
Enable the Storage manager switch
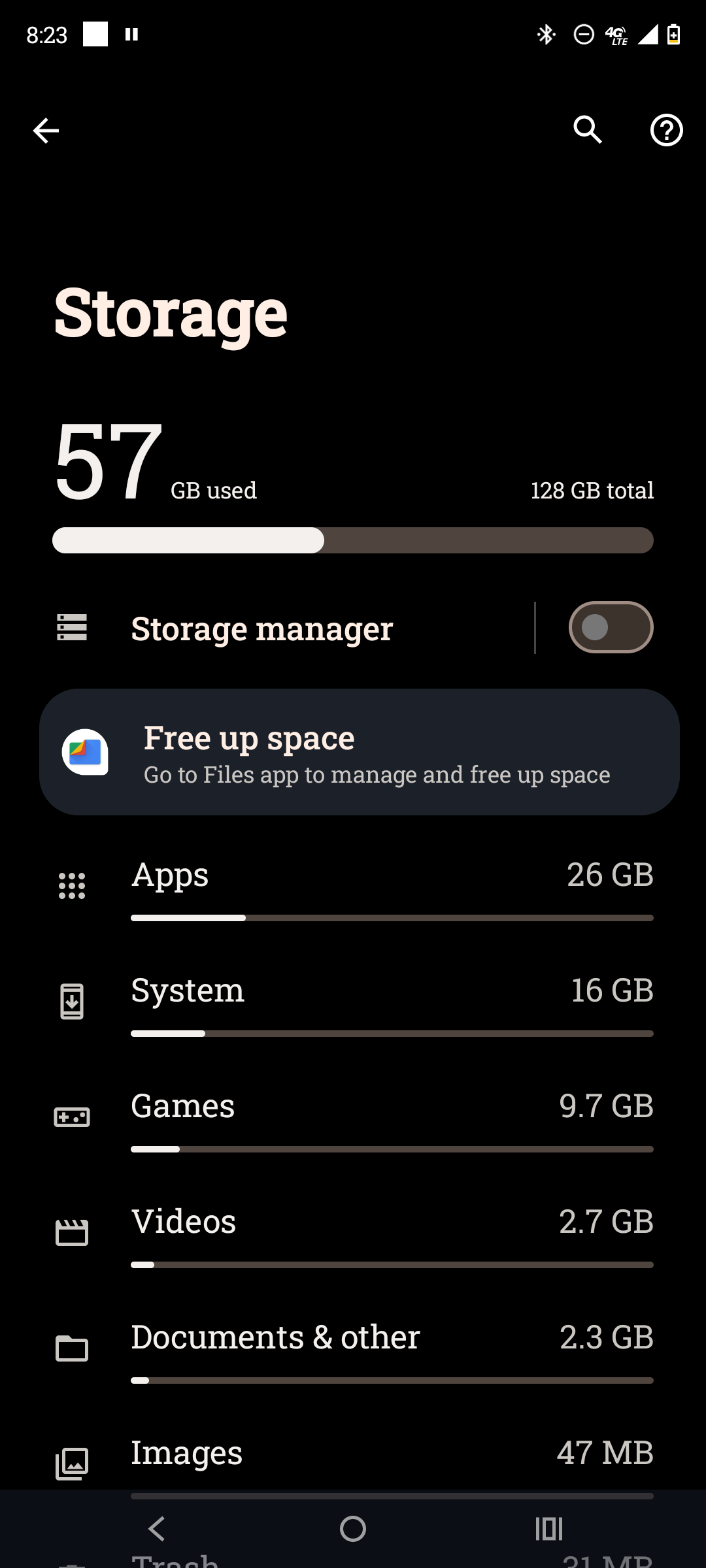611,628
